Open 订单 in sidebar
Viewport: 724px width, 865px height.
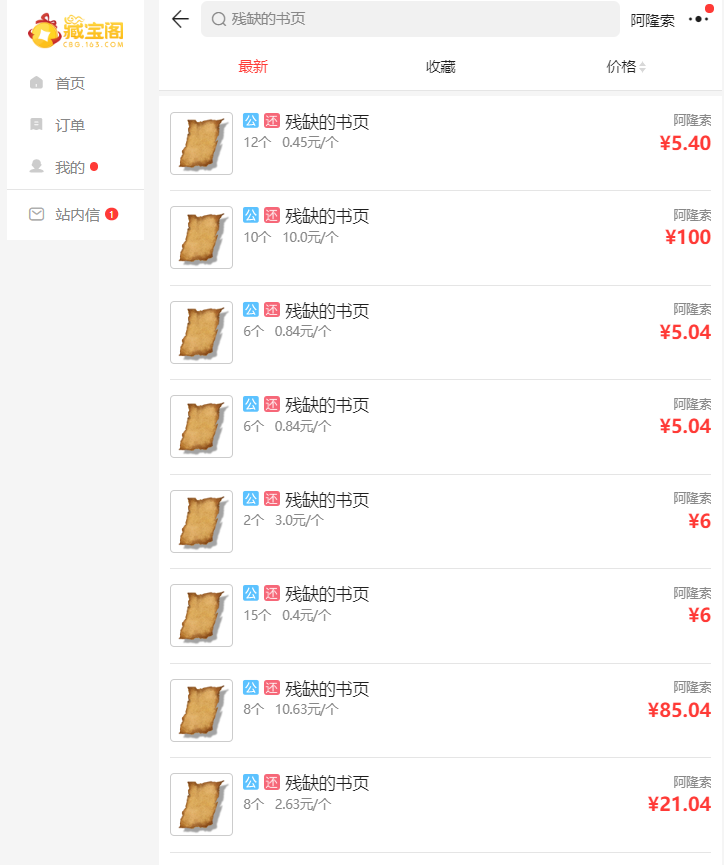coord(70,125)
